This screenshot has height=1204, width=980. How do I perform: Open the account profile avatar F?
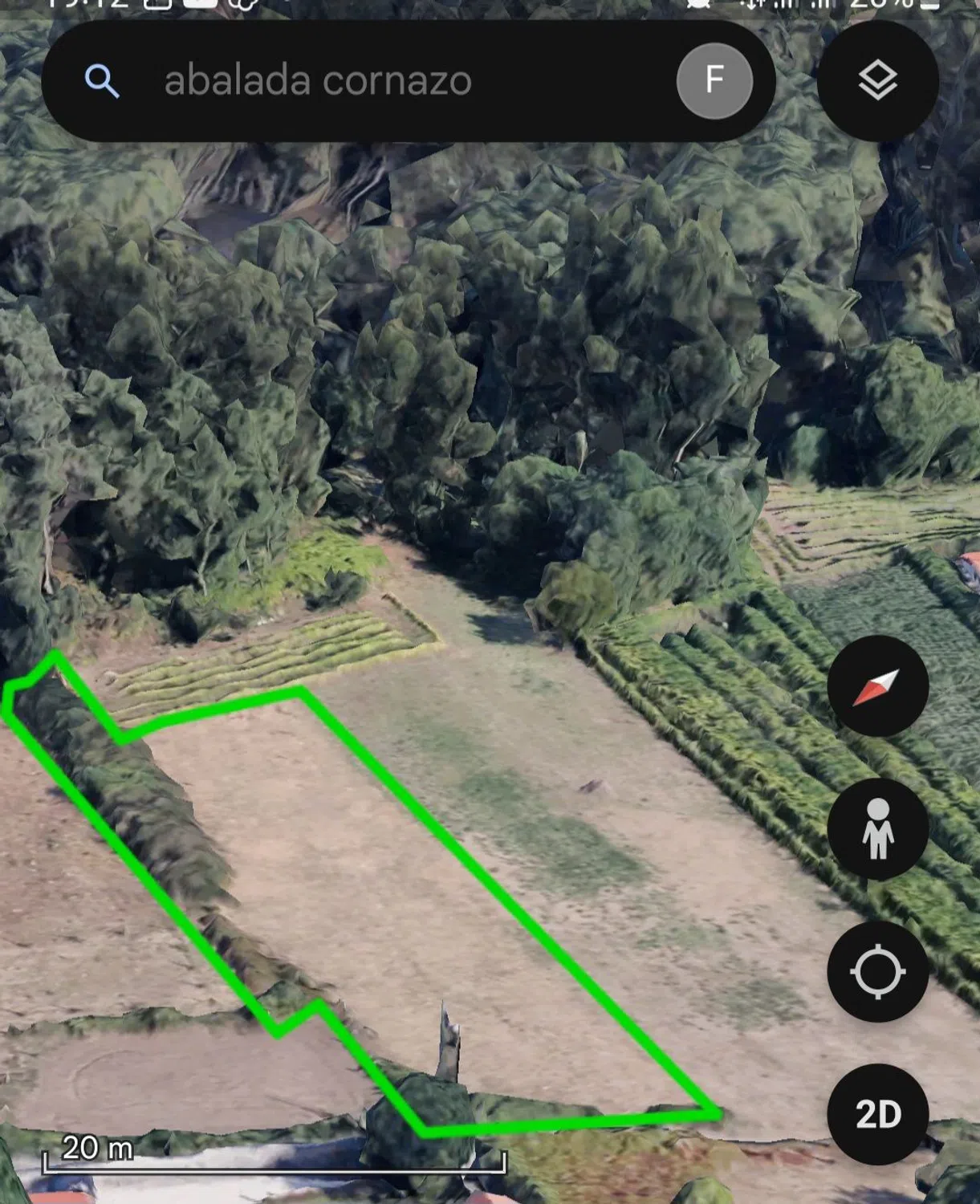pos(714,81)
